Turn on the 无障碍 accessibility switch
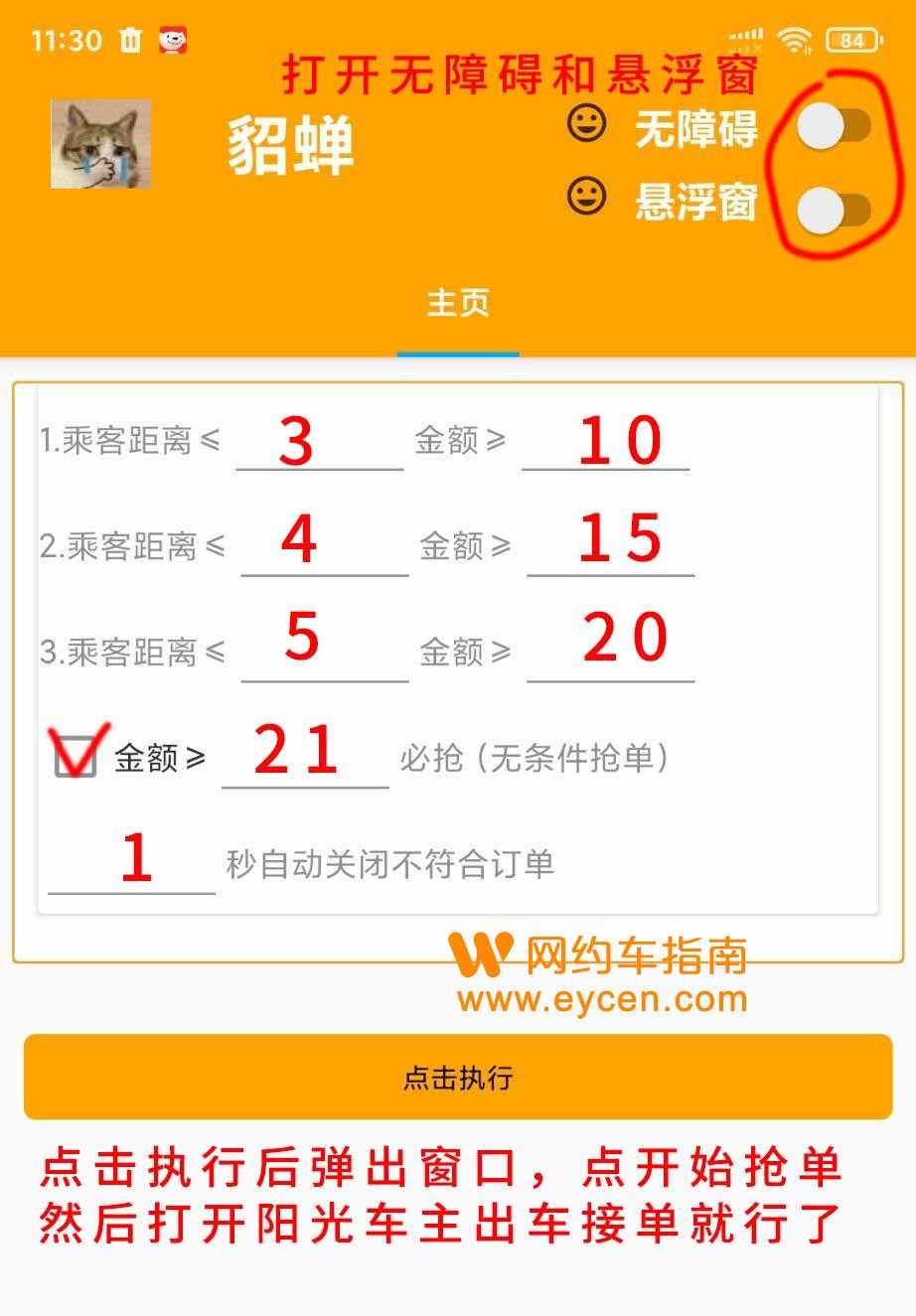 834,128
